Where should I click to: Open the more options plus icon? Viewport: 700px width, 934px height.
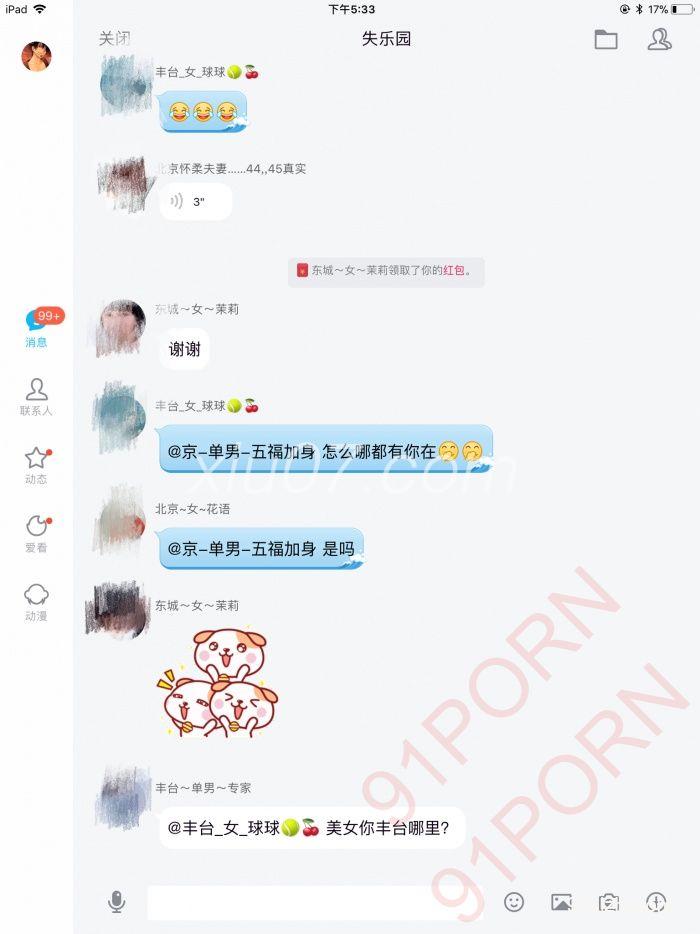click(656, 902)
